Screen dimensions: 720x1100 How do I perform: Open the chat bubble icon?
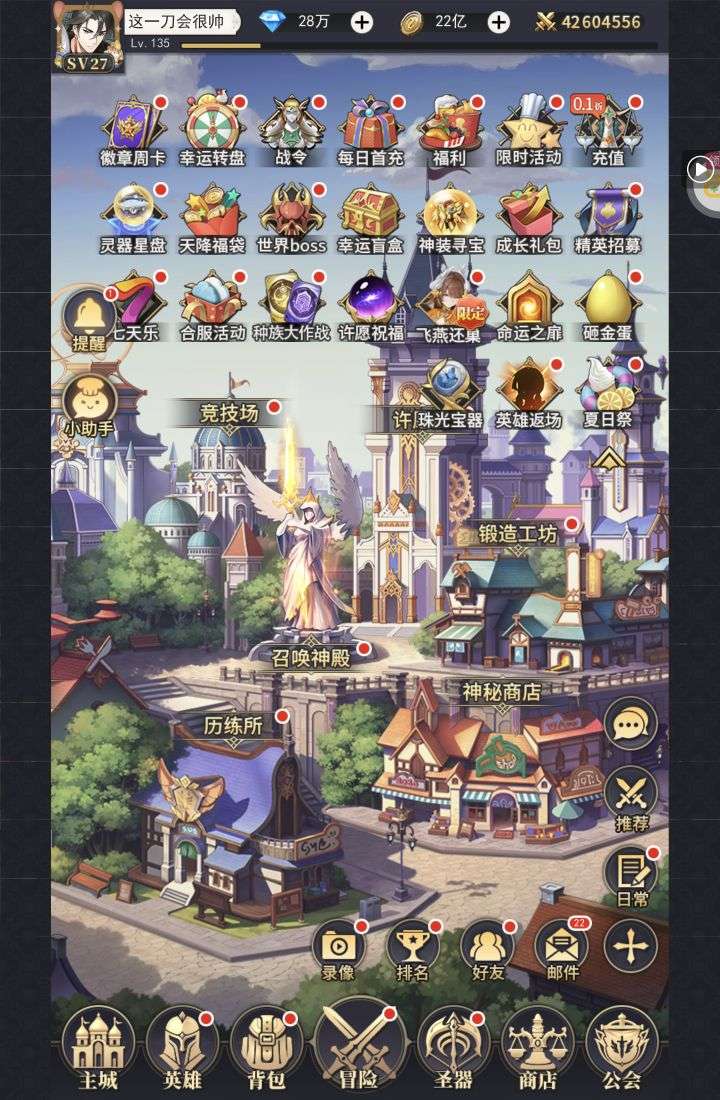tap(631, 723)
